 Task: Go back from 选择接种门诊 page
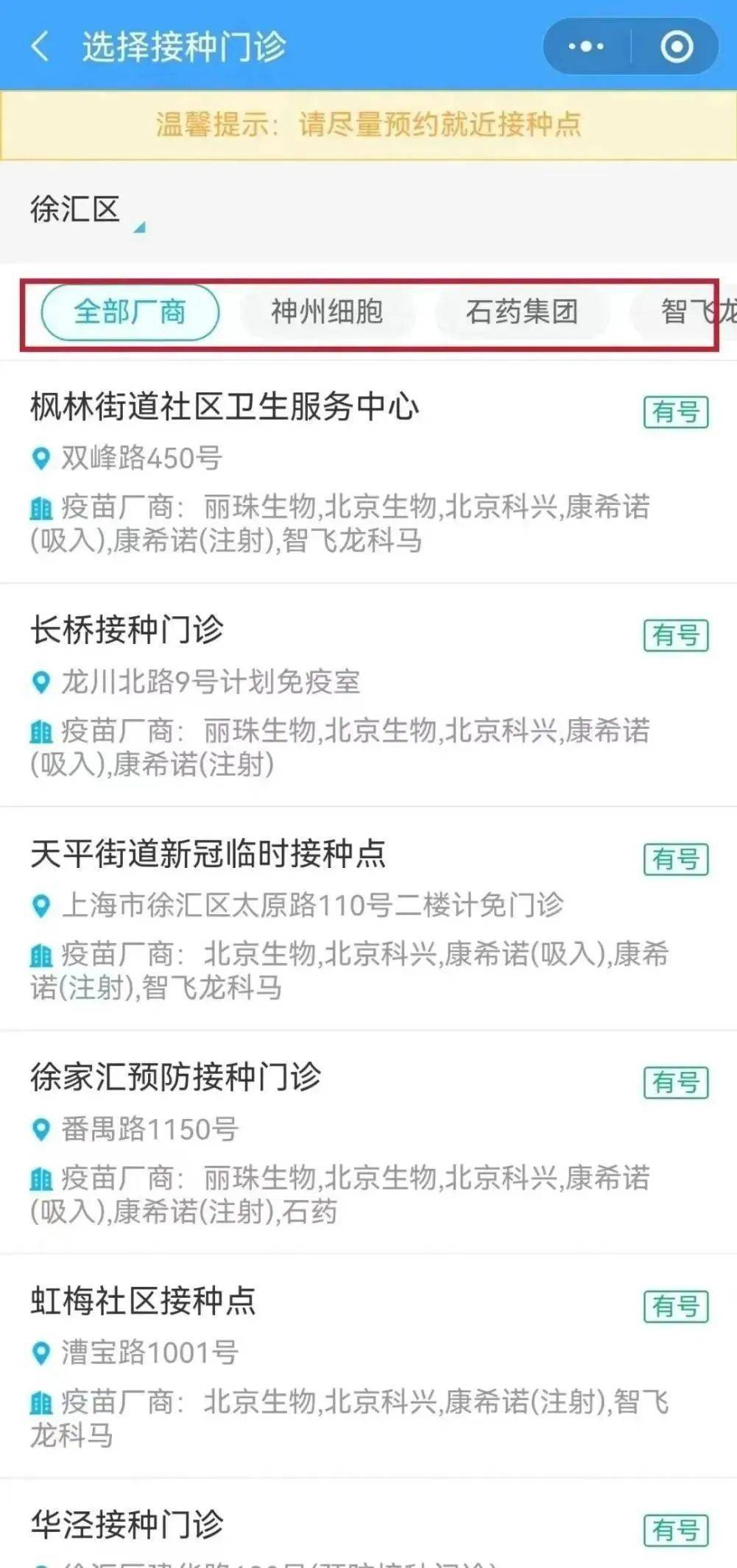(40, 47)
